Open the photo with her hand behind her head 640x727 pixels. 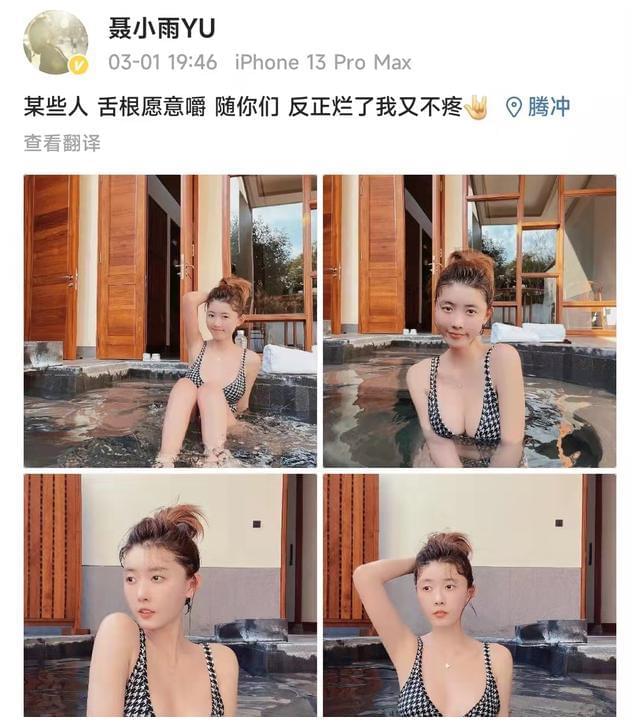[469, 594]
